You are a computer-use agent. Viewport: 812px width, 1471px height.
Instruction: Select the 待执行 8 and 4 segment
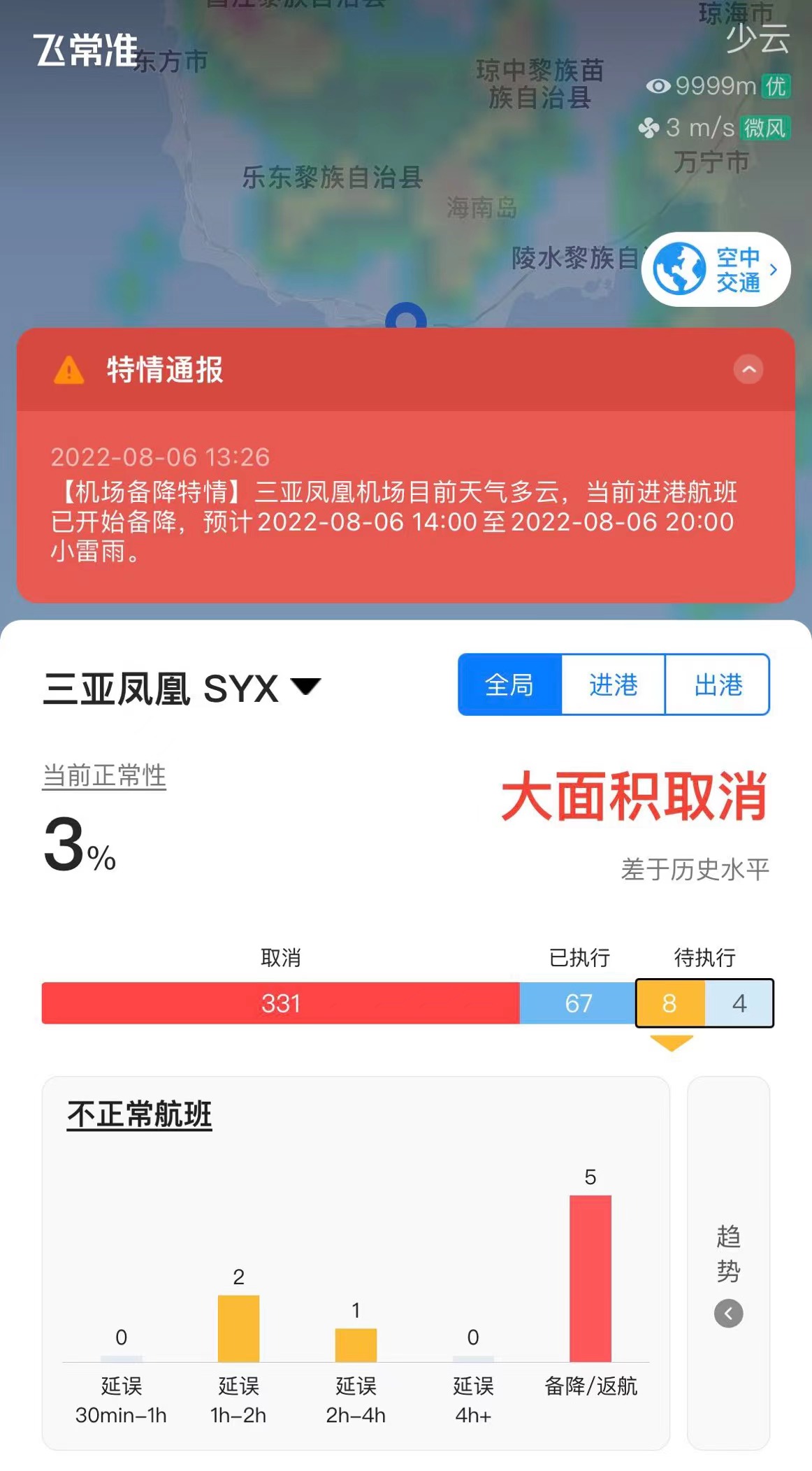(704, 1003)
